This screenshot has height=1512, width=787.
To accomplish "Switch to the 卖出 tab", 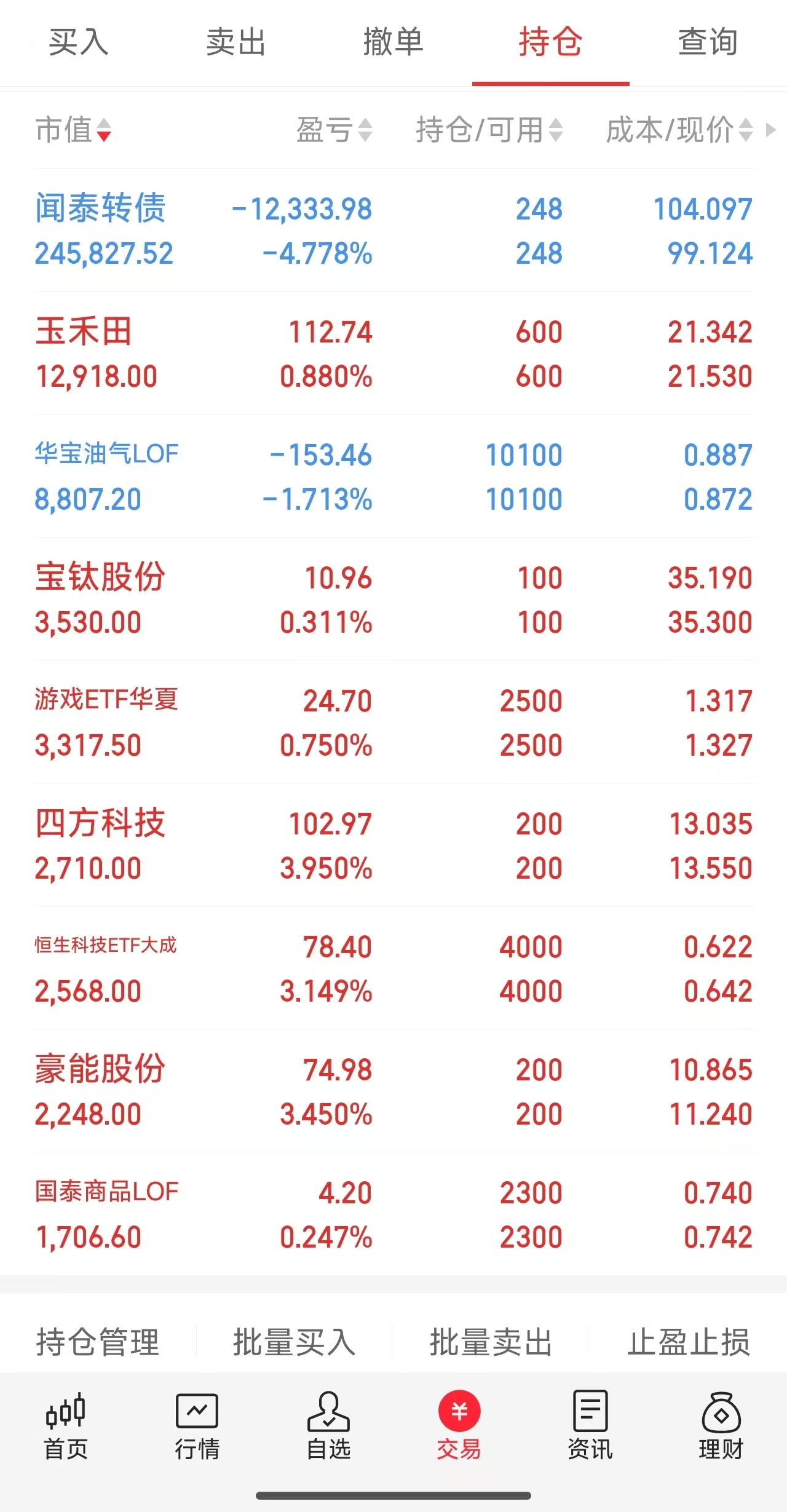I will (236, 42).
